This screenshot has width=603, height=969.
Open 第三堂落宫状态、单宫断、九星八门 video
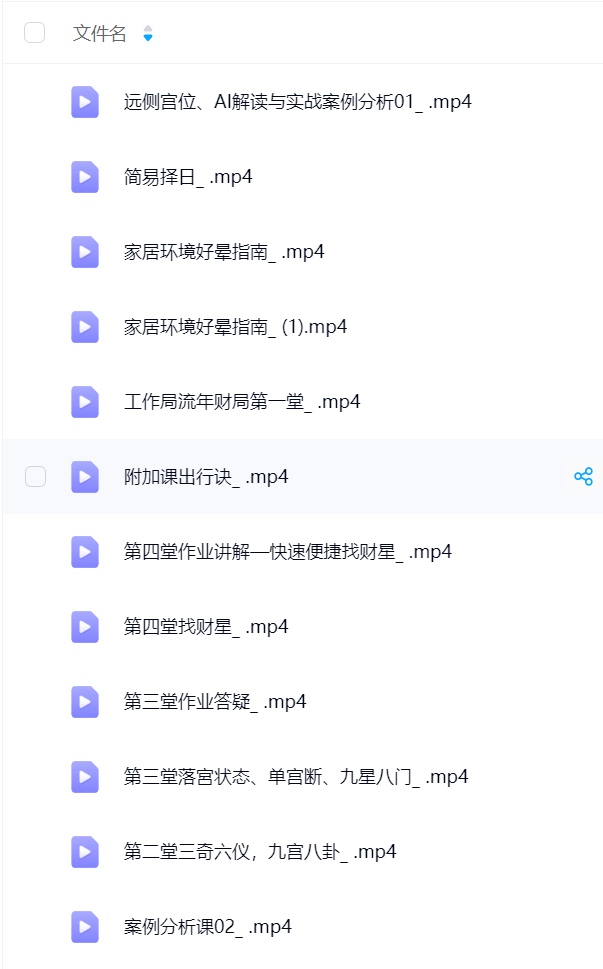point(295,777)
